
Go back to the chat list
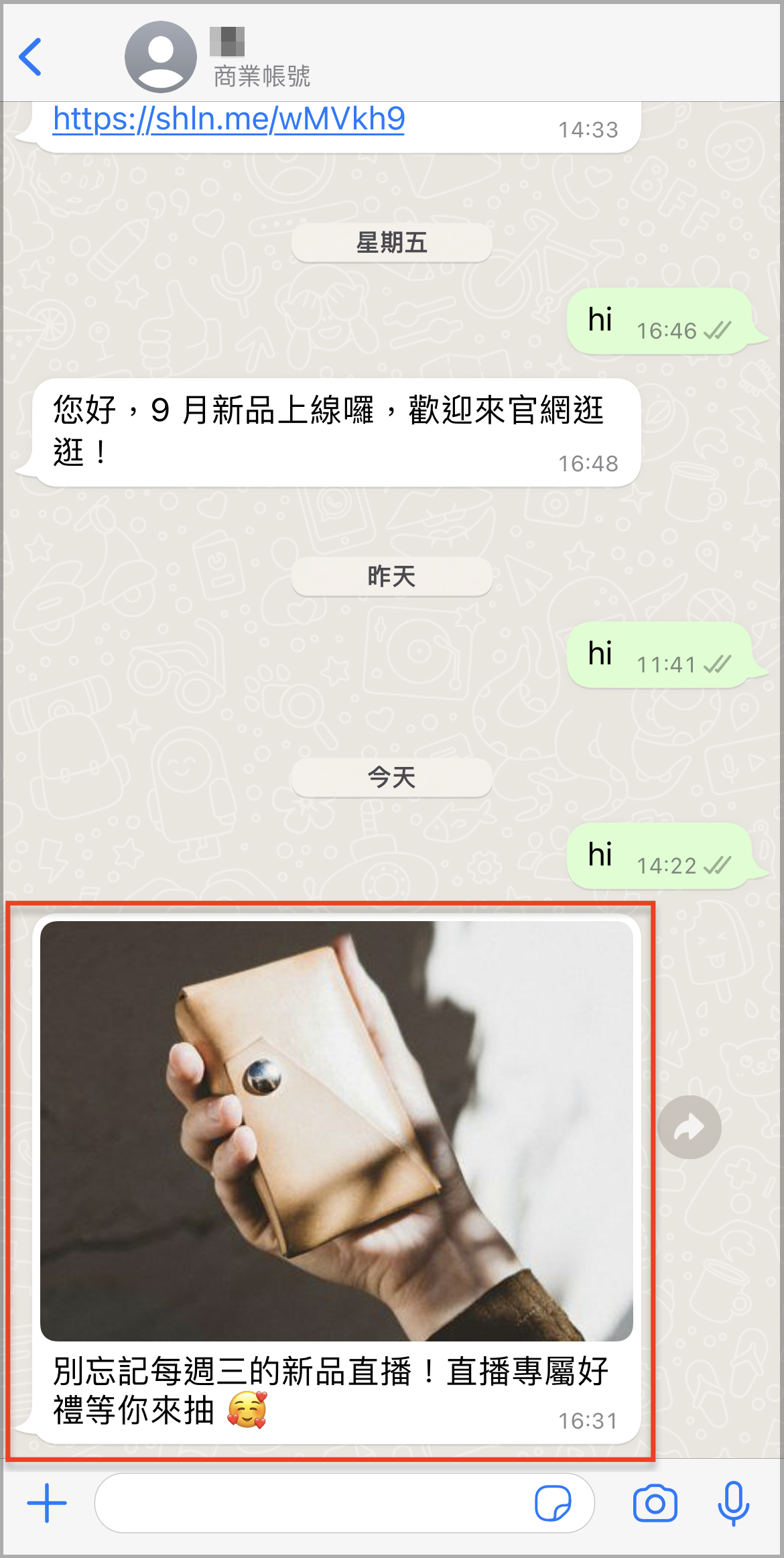tap(31, 58)
